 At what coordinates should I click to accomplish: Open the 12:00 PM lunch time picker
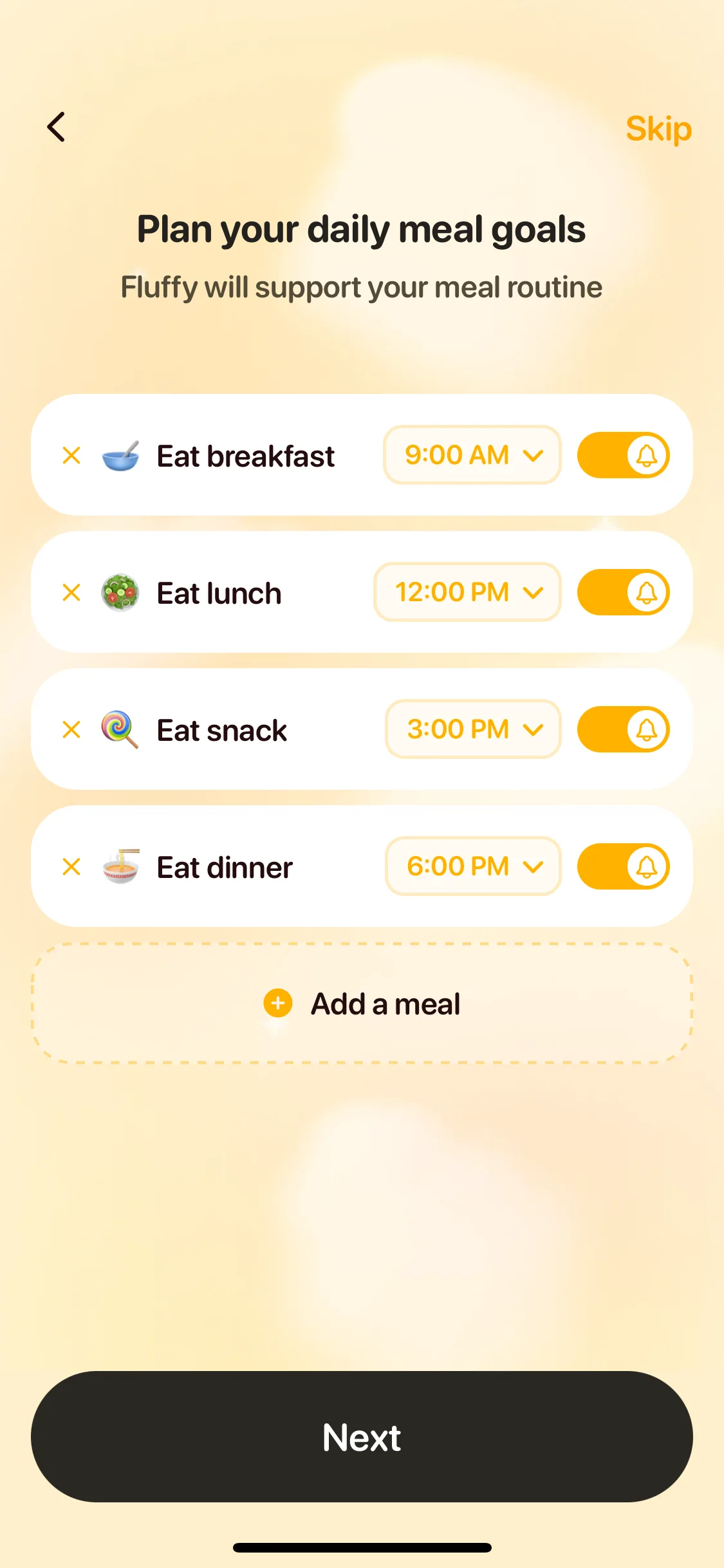pos(468,592)
